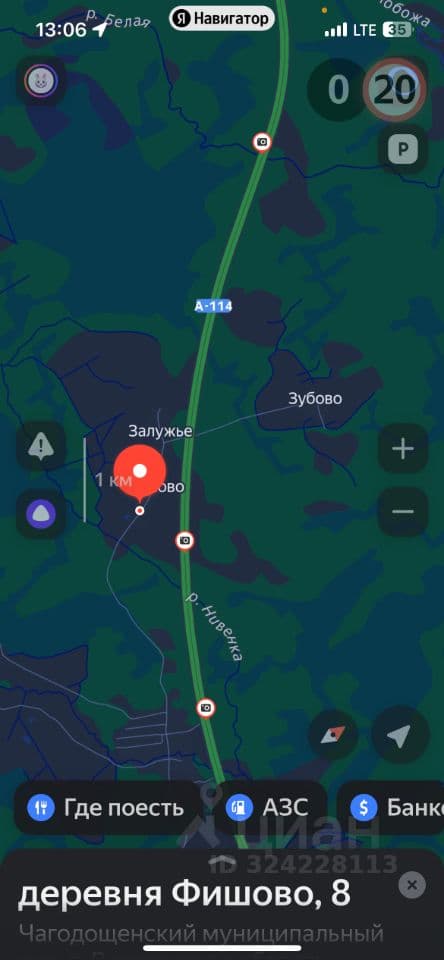This screenshot has height=960, width=444.
Task: Return to Навигатор via top pill
Action: click(x=222, y=19)
